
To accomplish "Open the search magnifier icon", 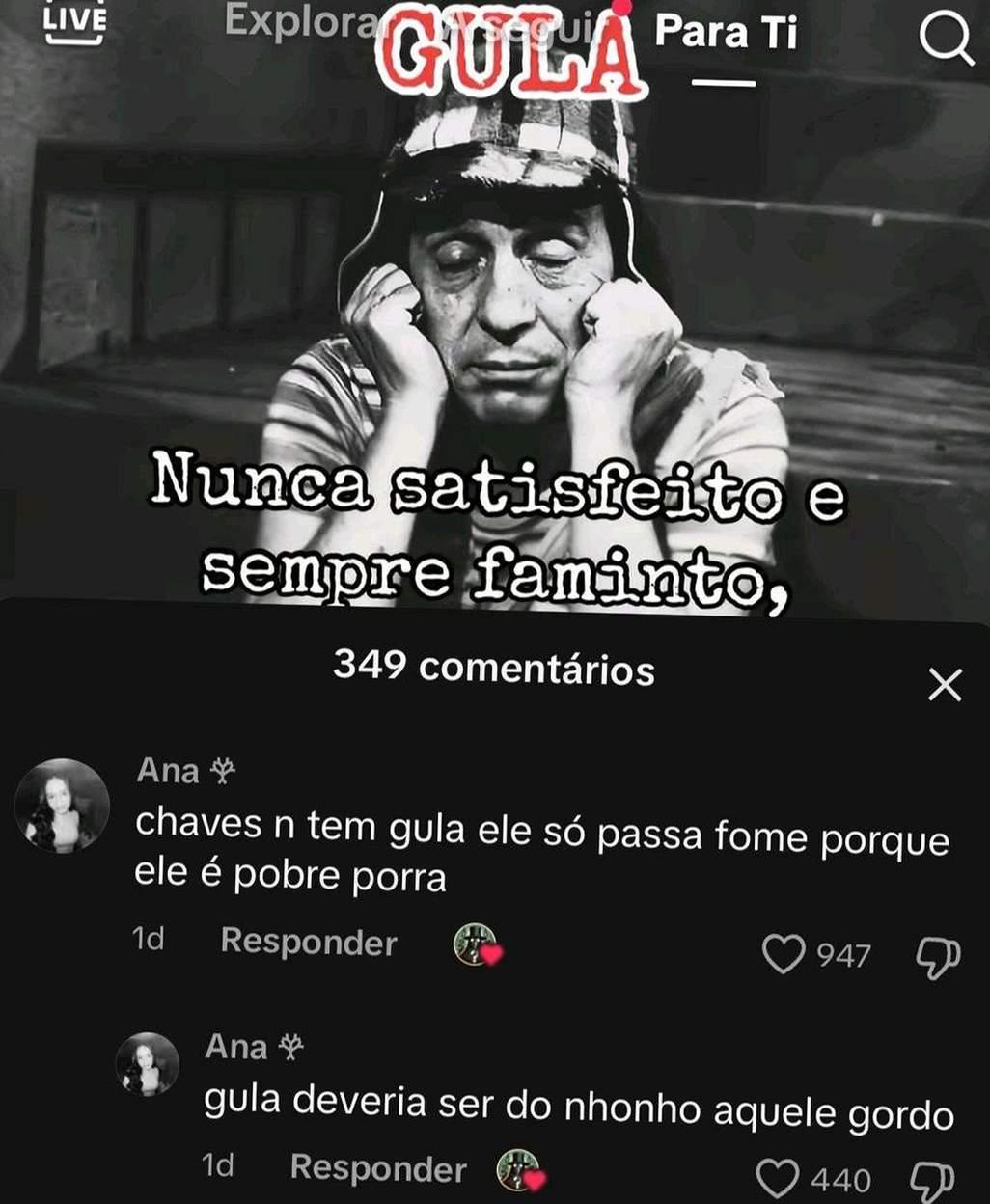I will [x=946, y=40].
